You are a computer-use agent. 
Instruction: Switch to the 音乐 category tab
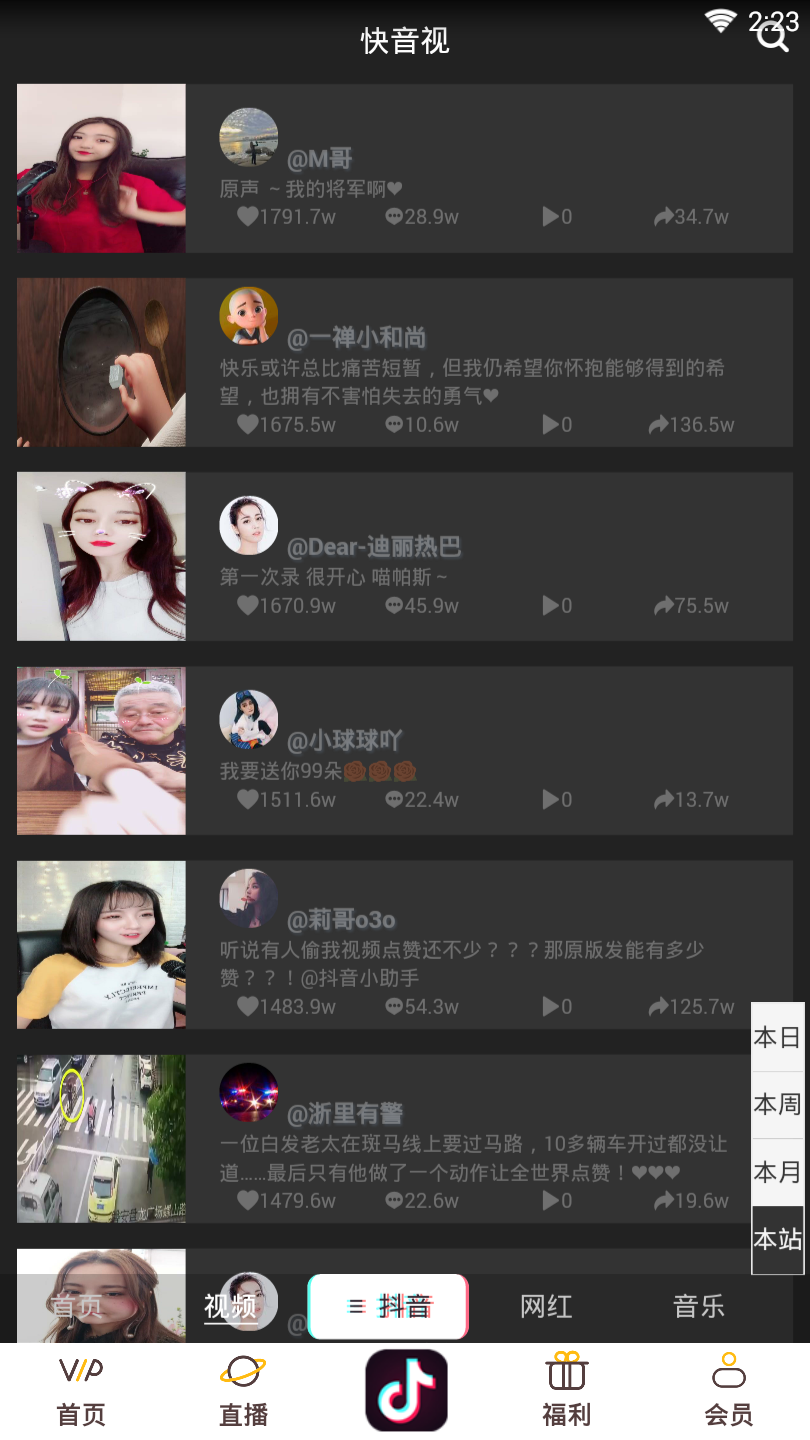(x=698, y=1306)
